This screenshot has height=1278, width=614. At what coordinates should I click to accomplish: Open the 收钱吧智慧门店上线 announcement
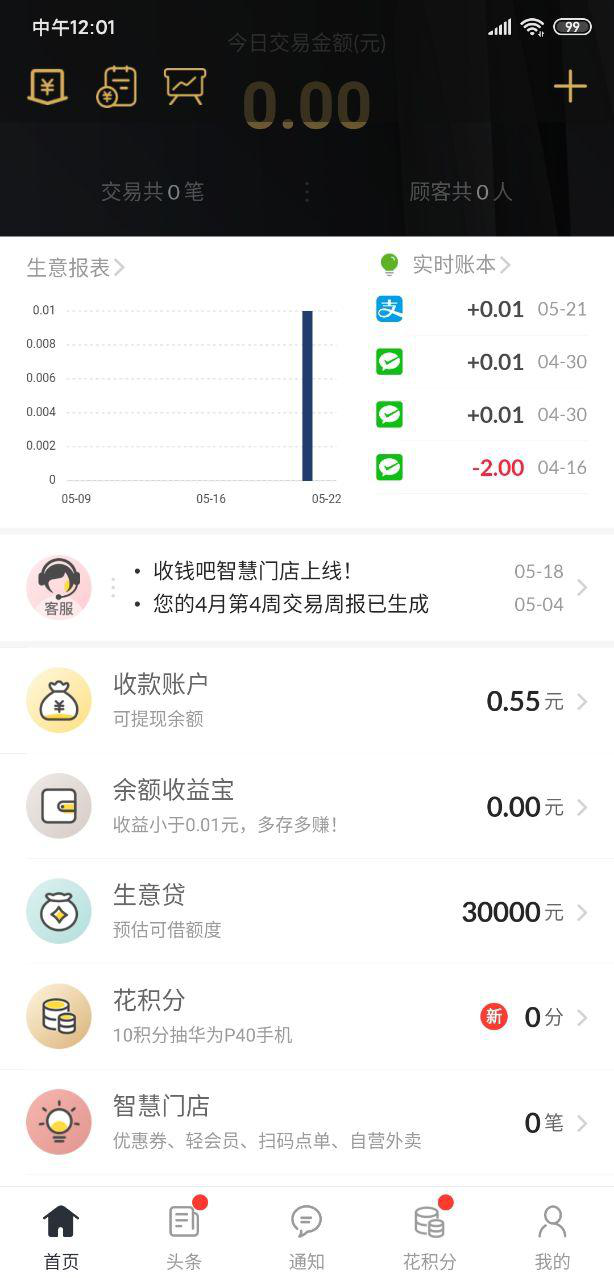point(252,572)
